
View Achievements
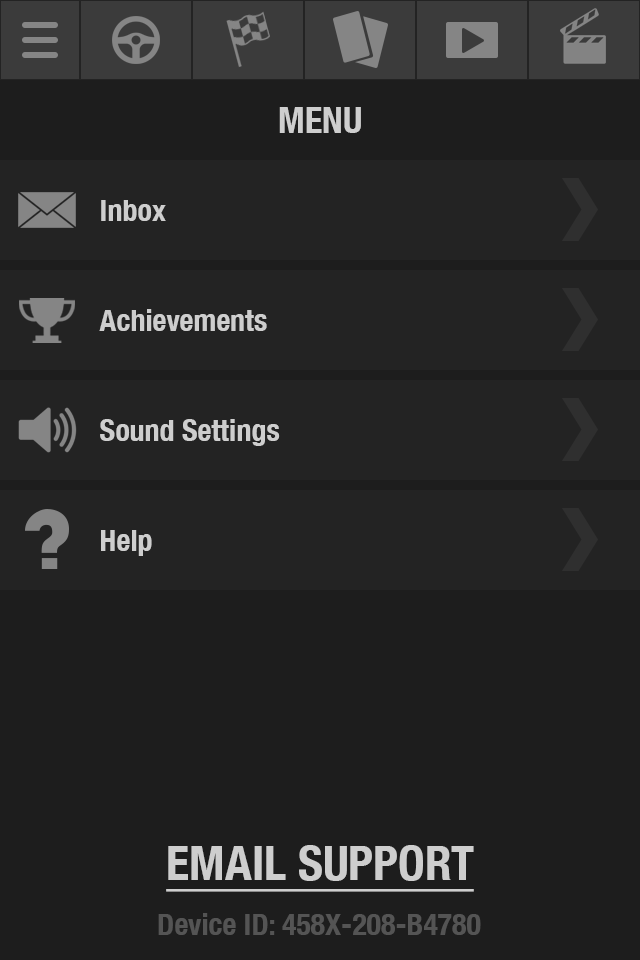(320, 321)
